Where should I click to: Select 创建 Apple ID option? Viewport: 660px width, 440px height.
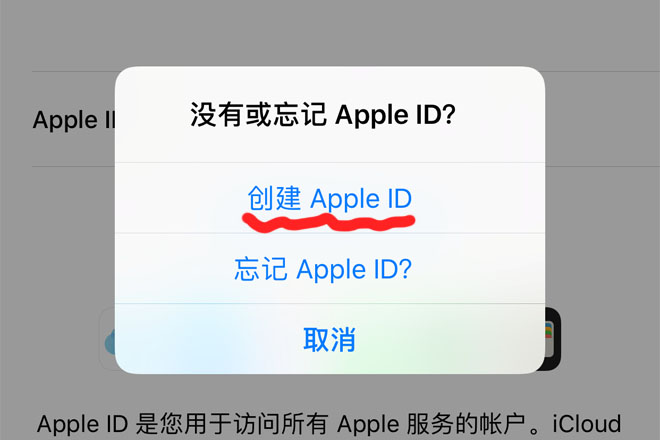tap(330, 198)
